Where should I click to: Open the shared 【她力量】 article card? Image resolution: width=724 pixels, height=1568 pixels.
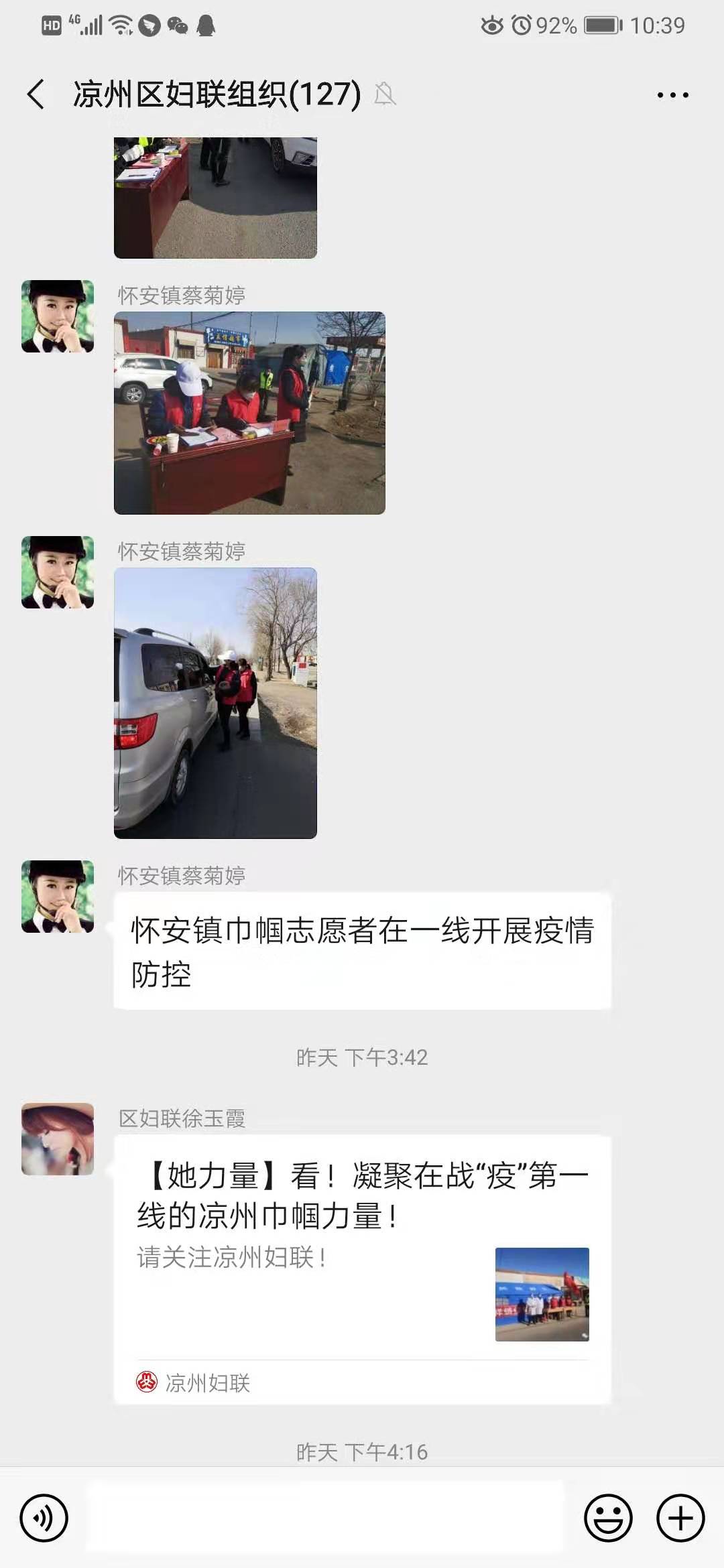362,1268
